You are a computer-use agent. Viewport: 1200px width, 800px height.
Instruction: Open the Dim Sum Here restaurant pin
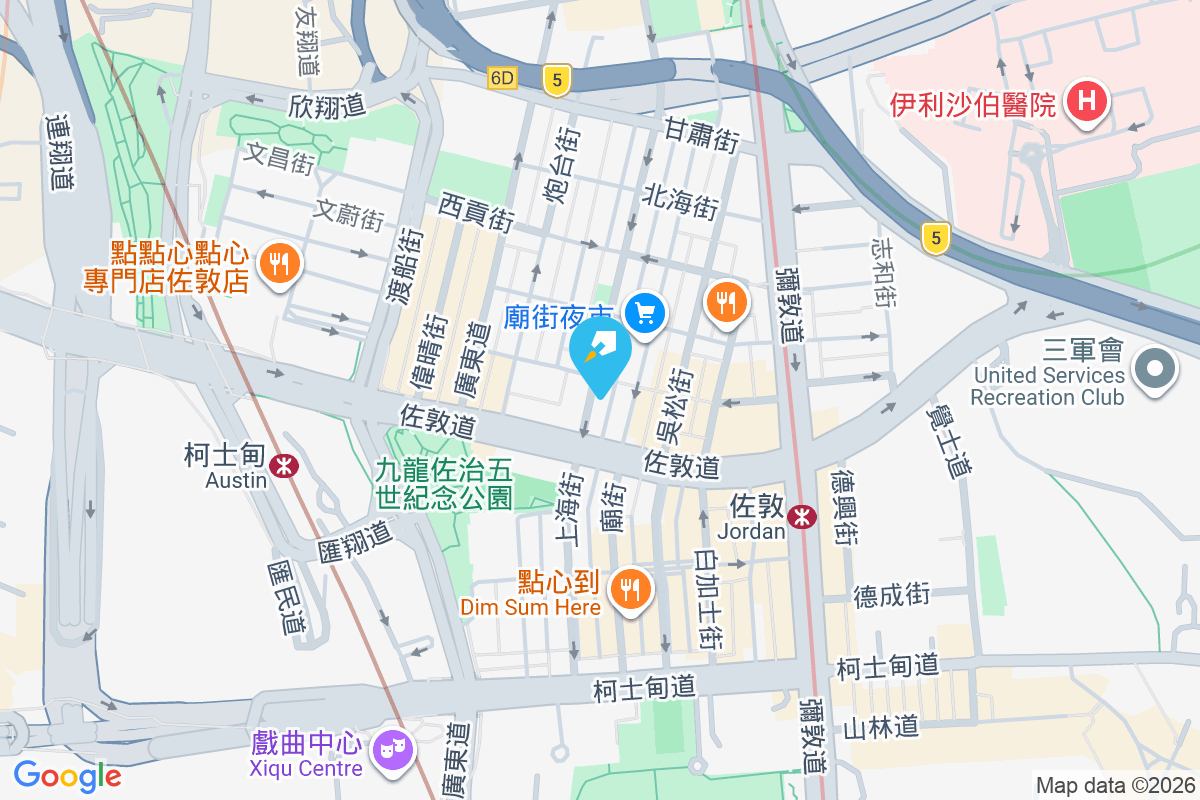(630, 590)
